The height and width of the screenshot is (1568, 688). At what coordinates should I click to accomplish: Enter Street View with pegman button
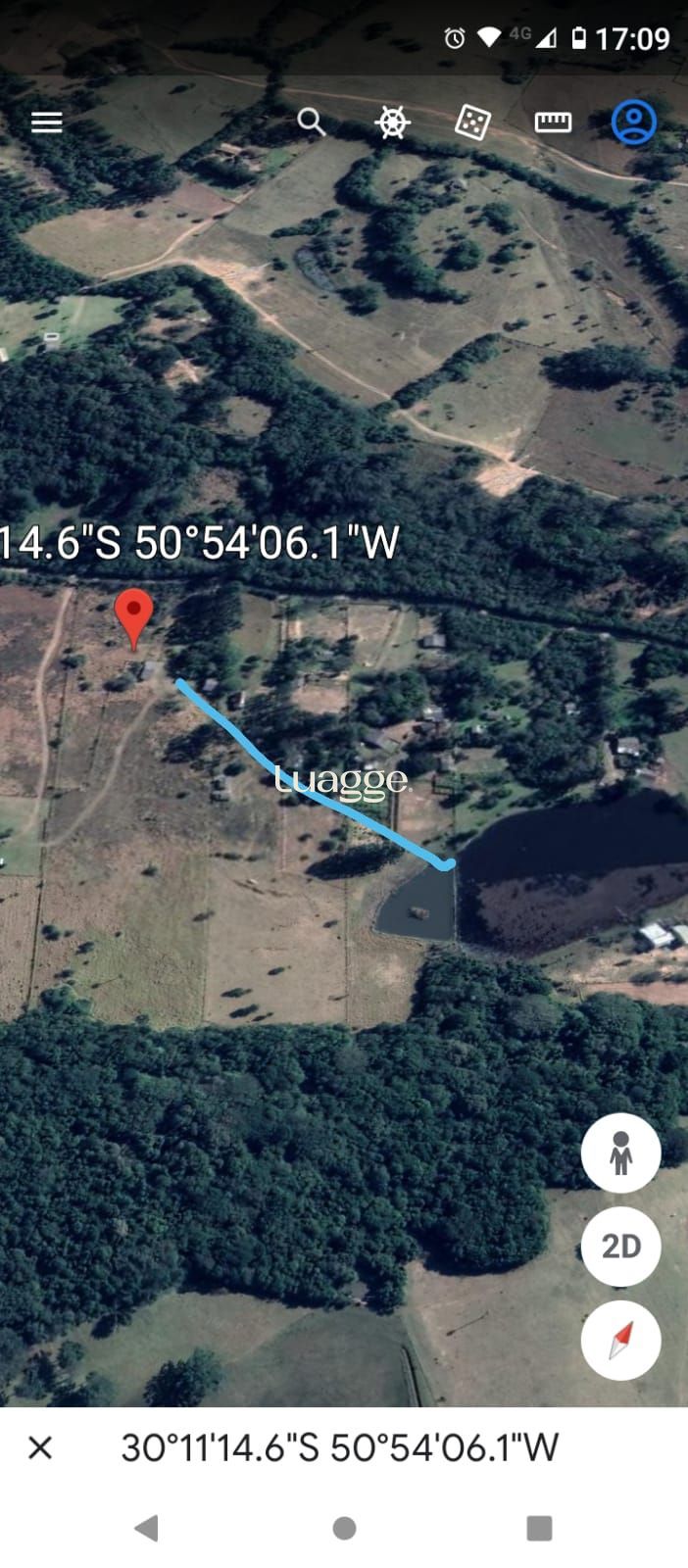(620, 1152)
